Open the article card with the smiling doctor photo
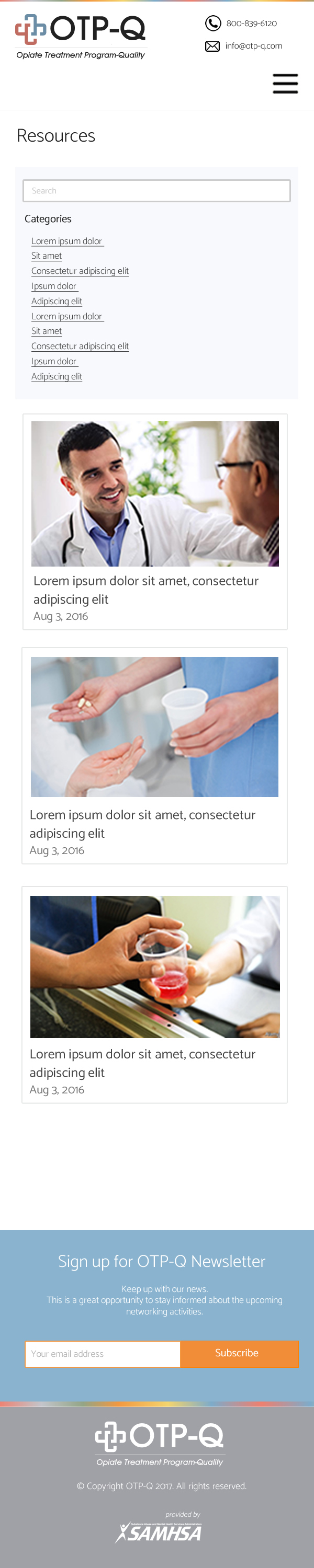The width and height of the screenshot is (314, 1568). tap(155, 521)
